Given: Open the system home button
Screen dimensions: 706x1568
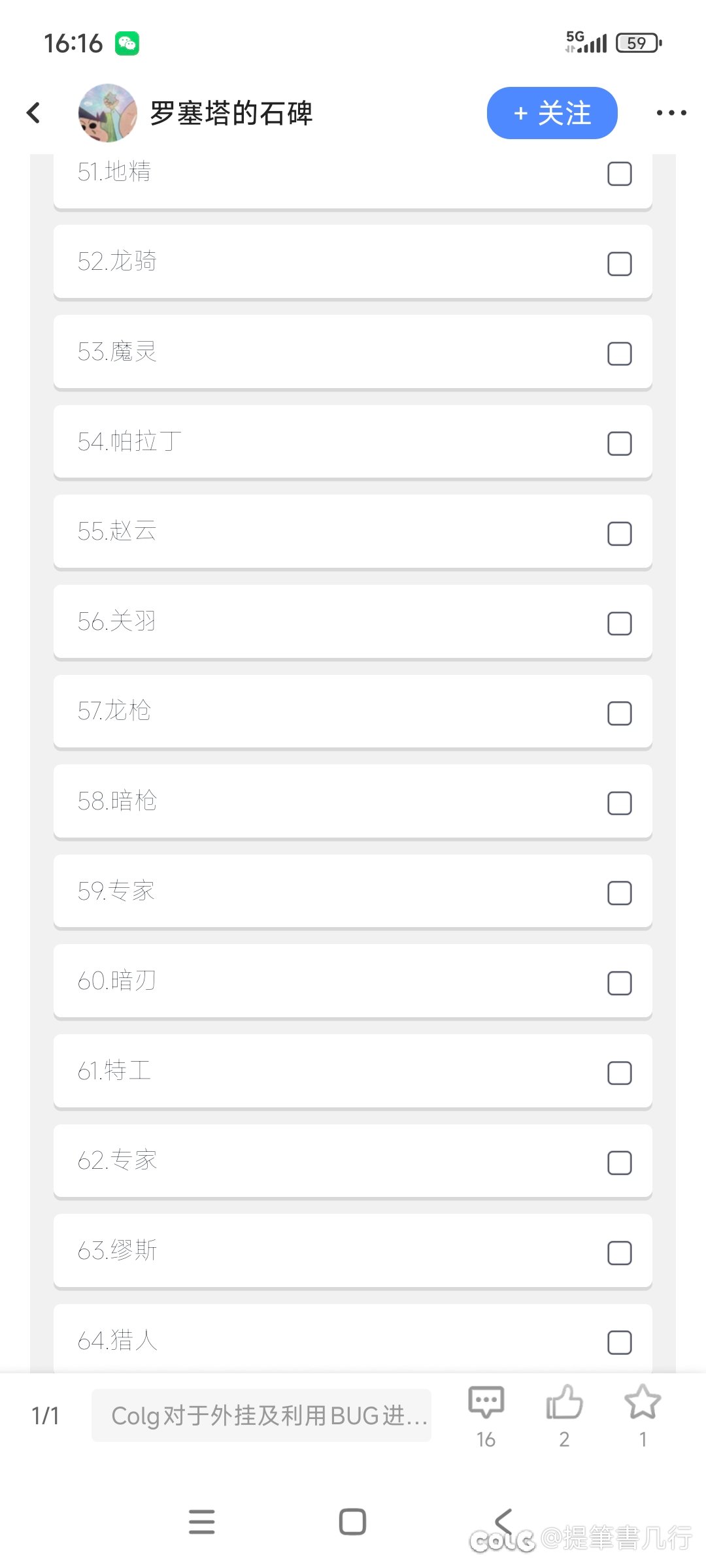Looking at the screenshot, I should [352, 1522].
